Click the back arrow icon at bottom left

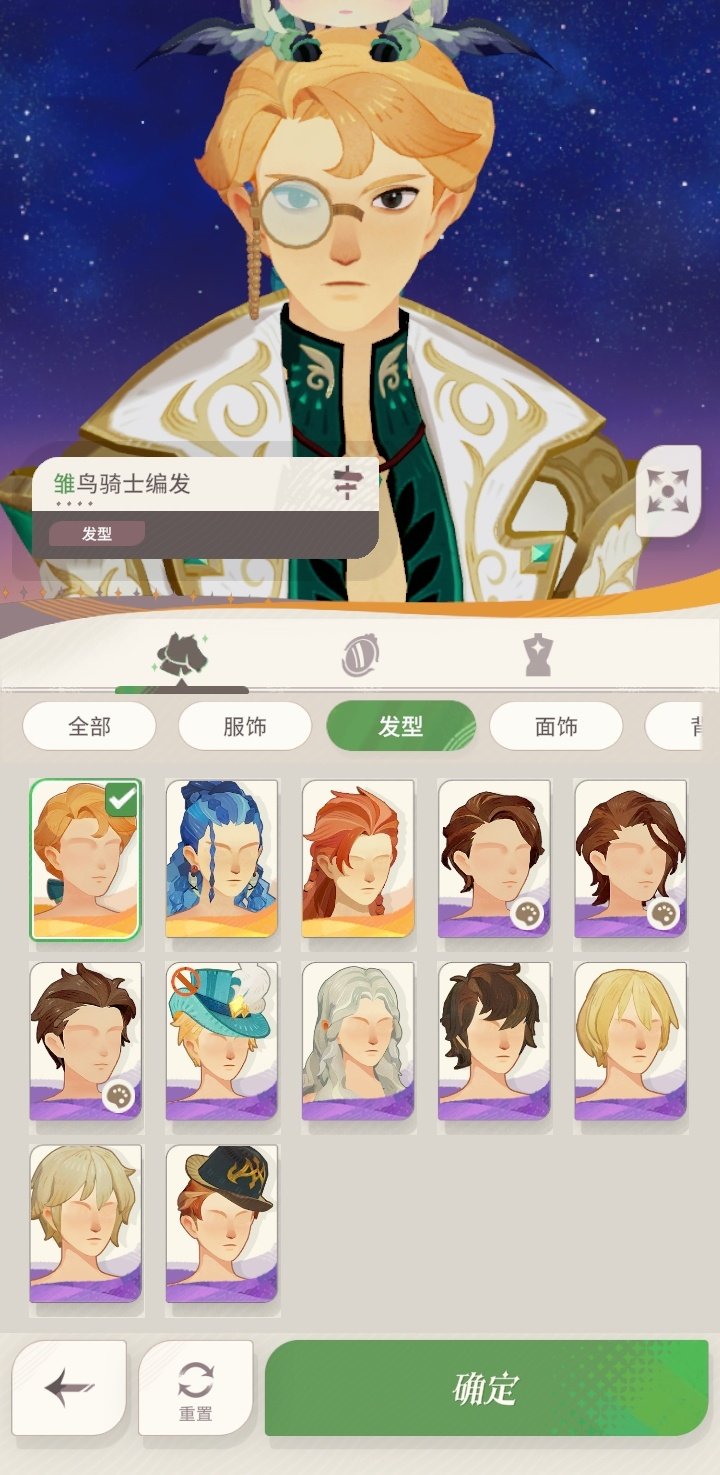[x=68, y=1386]
